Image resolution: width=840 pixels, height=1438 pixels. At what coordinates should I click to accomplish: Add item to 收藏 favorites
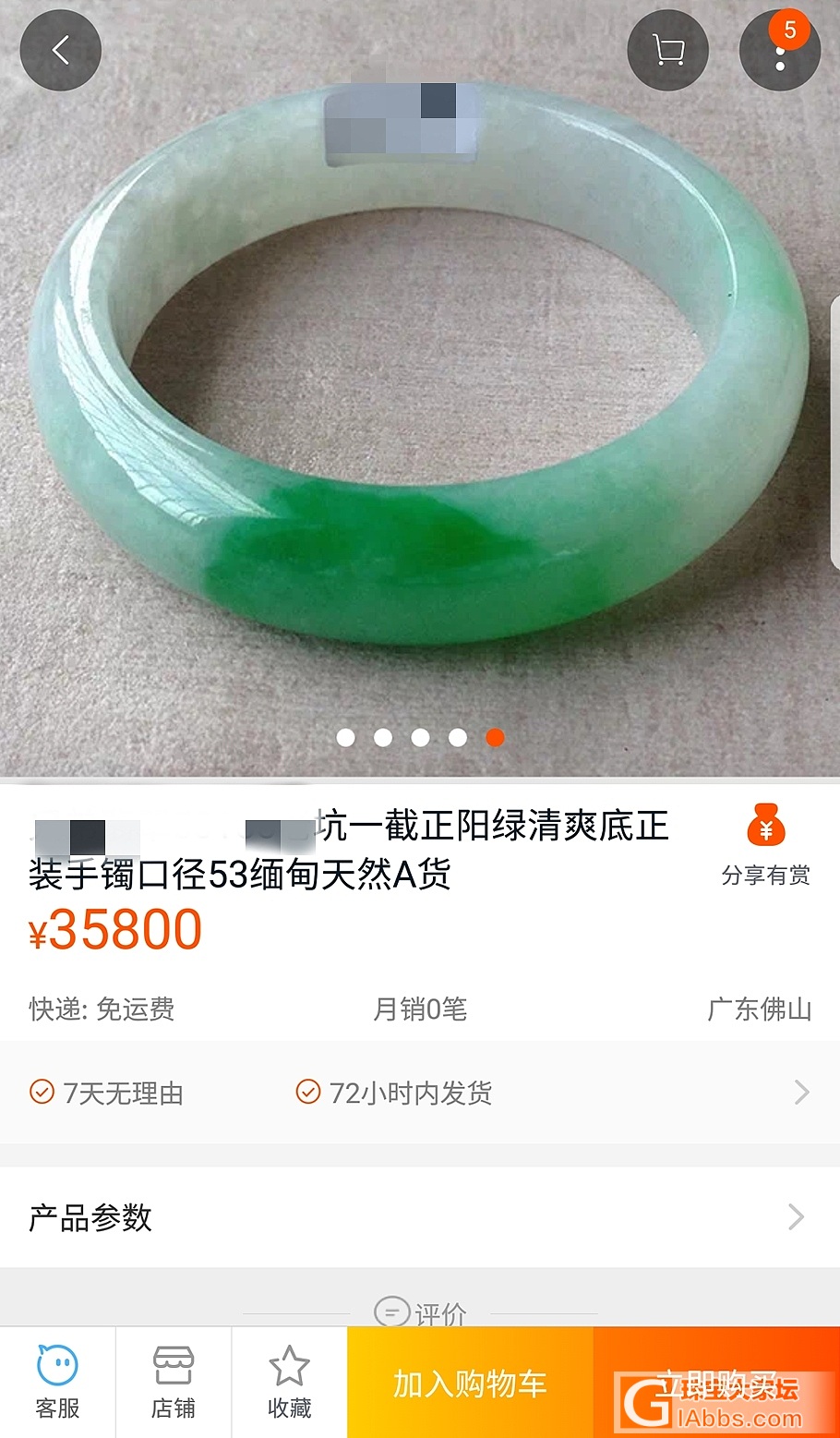(289, 1382)
